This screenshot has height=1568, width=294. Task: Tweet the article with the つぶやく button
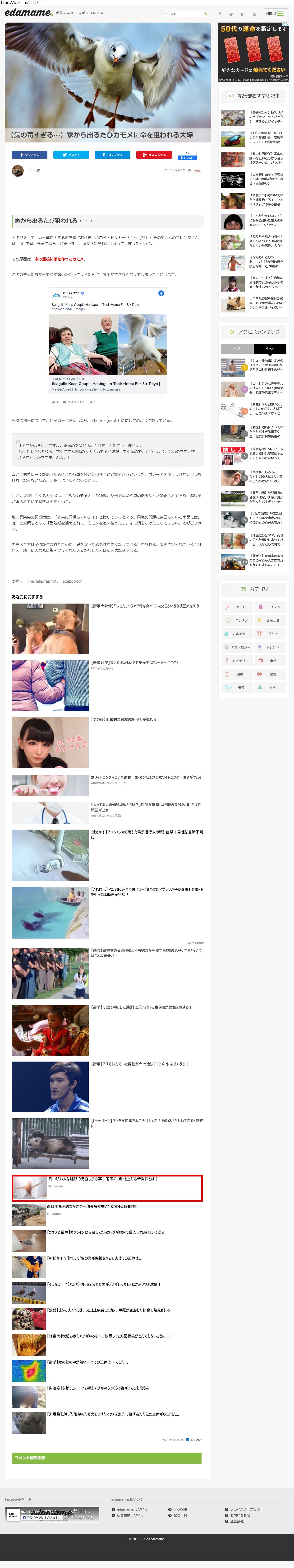71,155
